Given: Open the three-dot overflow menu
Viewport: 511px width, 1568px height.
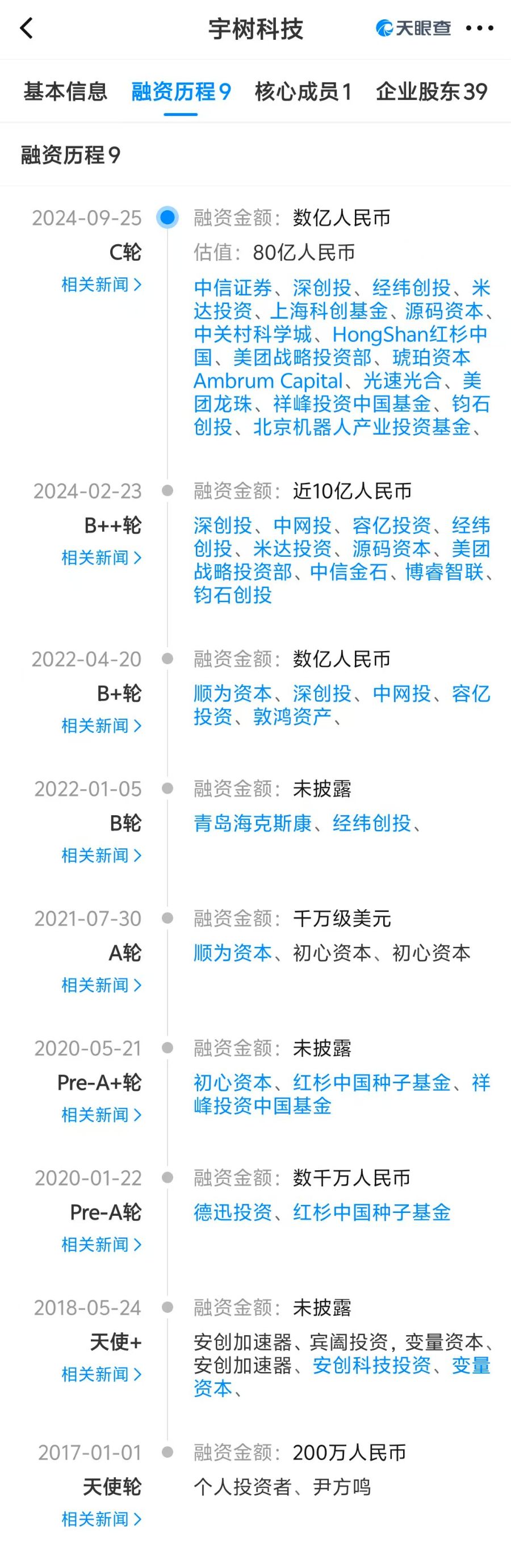Looking at the screenshot, I should [x=479, y=28].
